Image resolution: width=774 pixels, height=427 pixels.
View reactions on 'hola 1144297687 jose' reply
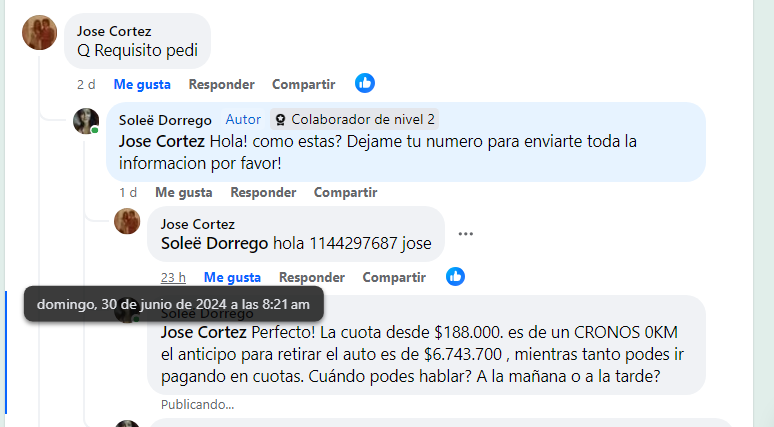coord(455,277)
